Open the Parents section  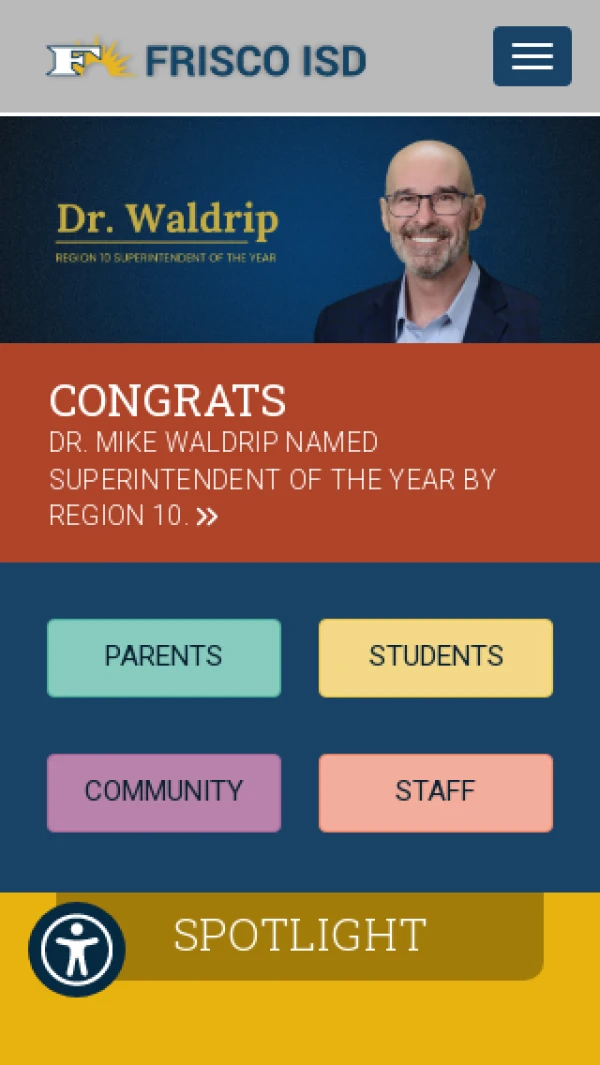pos(164,657)
